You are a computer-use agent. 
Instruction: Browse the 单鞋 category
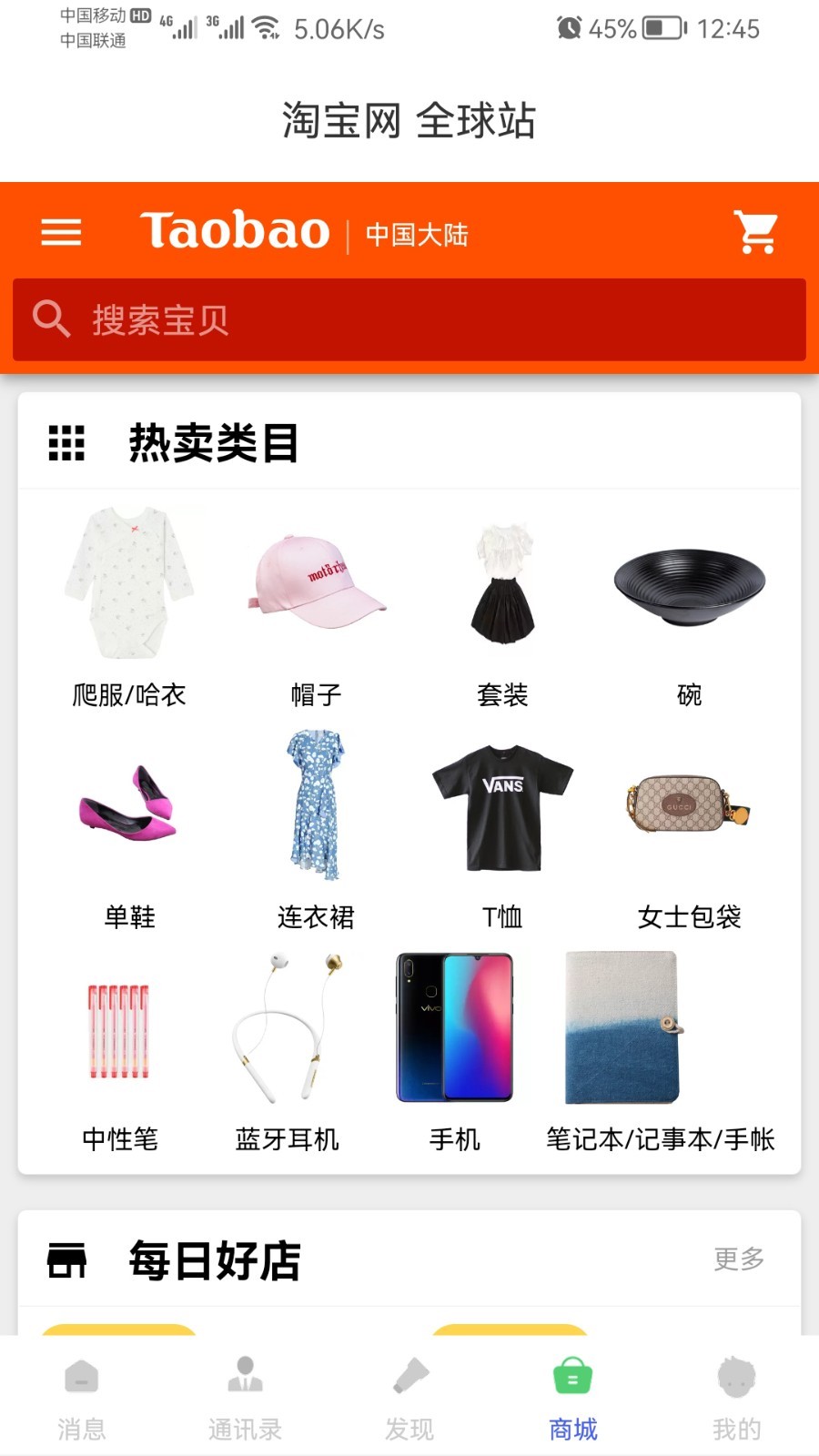[129, 828]
